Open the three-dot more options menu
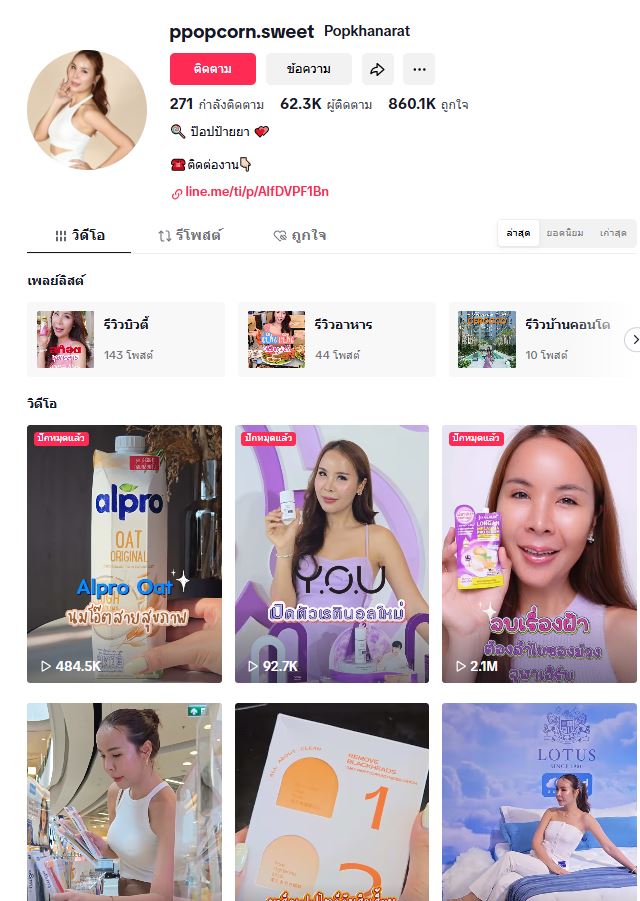 pos(419,69)
